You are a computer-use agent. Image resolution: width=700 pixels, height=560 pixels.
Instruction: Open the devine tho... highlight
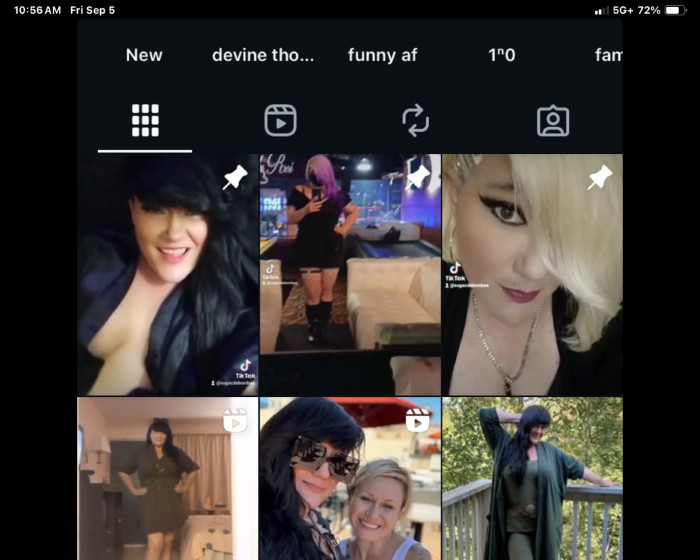point(263,55)
